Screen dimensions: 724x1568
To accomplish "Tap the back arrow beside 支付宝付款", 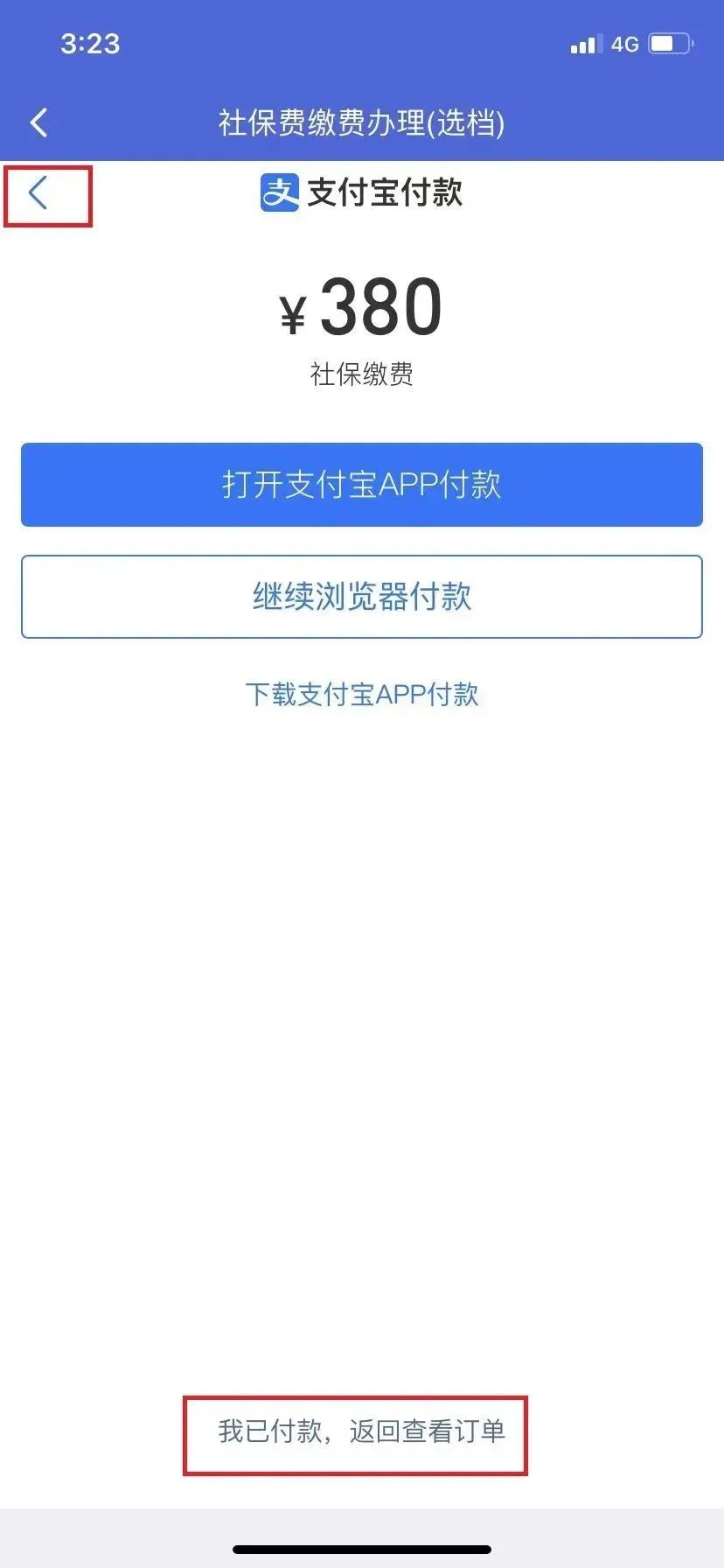I will 38,193.
